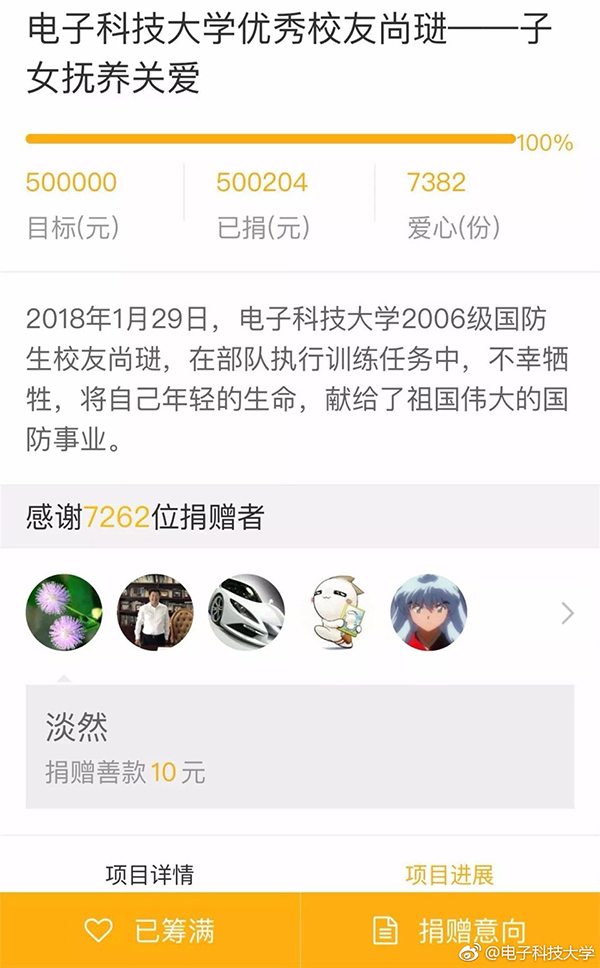Select the anime character avatar donor
Image resolution: width=600 pixels, height=968 pixels.
click(428, 612)
